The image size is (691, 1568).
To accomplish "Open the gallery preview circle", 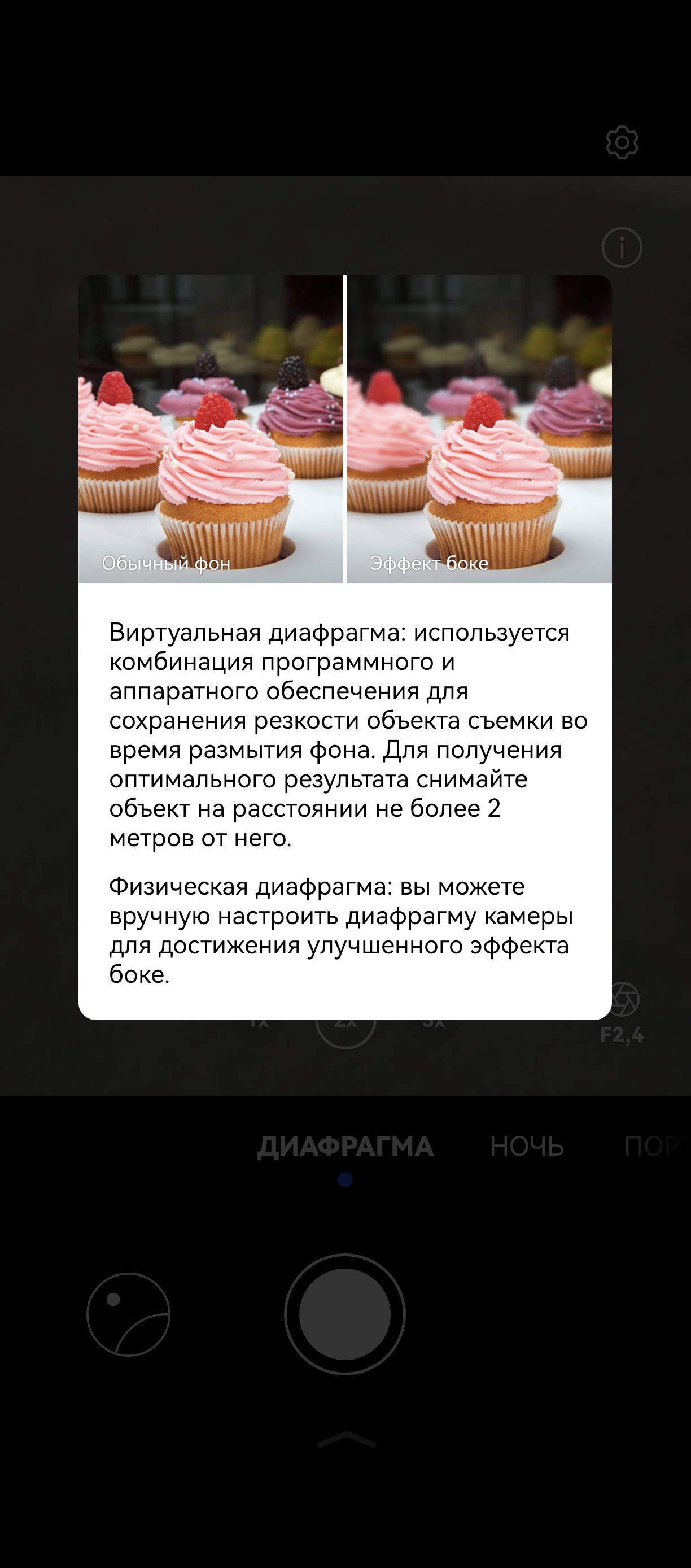I will click(128, 1314).
